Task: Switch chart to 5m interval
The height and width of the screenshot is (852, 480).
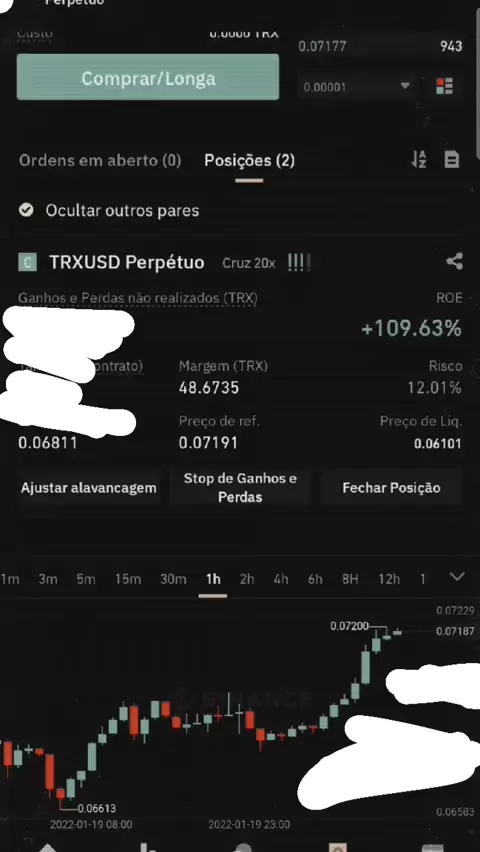Action: [x=85, y=579]
